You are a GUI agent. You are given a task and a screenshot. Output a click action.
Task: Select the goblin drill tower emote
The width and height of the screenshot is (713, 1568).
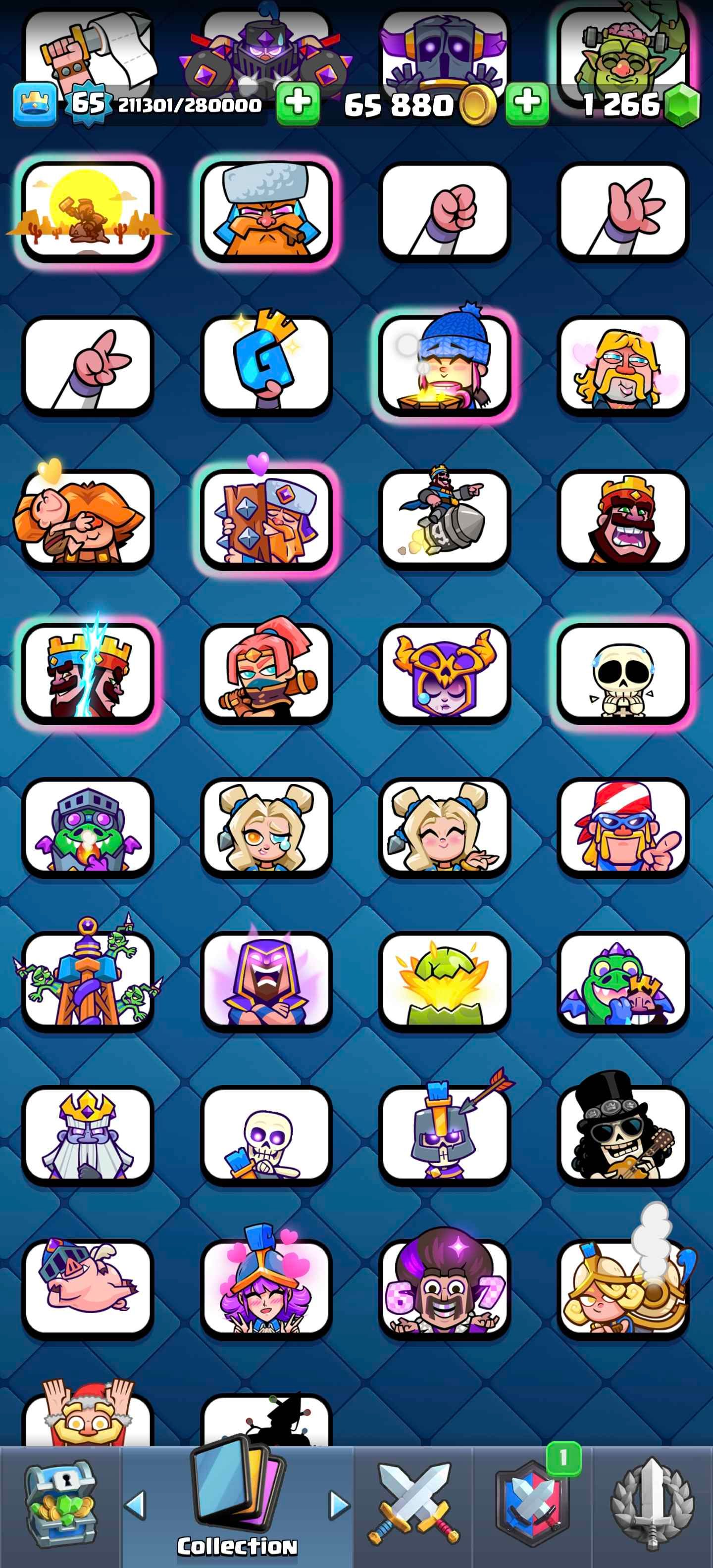[x=88, y=980]
